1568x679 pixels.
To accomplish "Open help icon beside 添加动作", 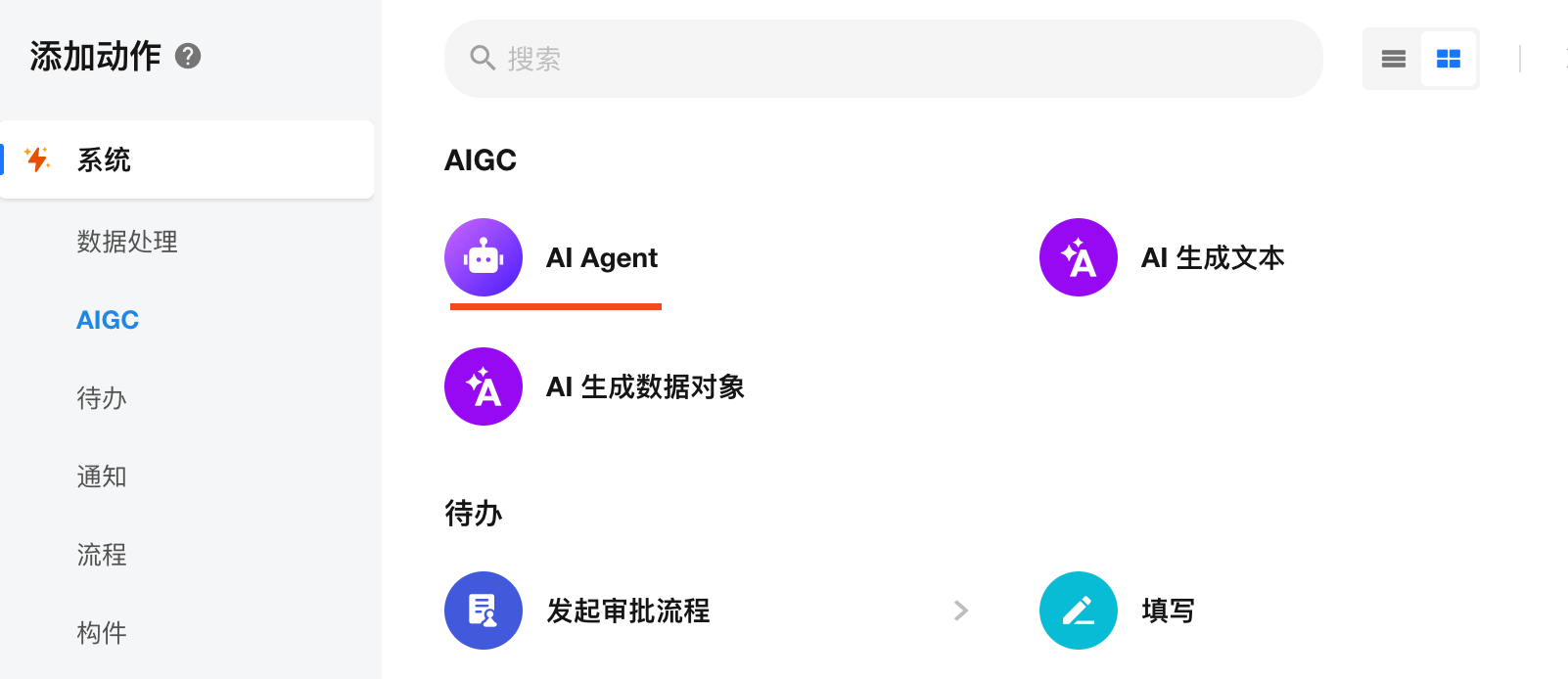I will (188, 57).
